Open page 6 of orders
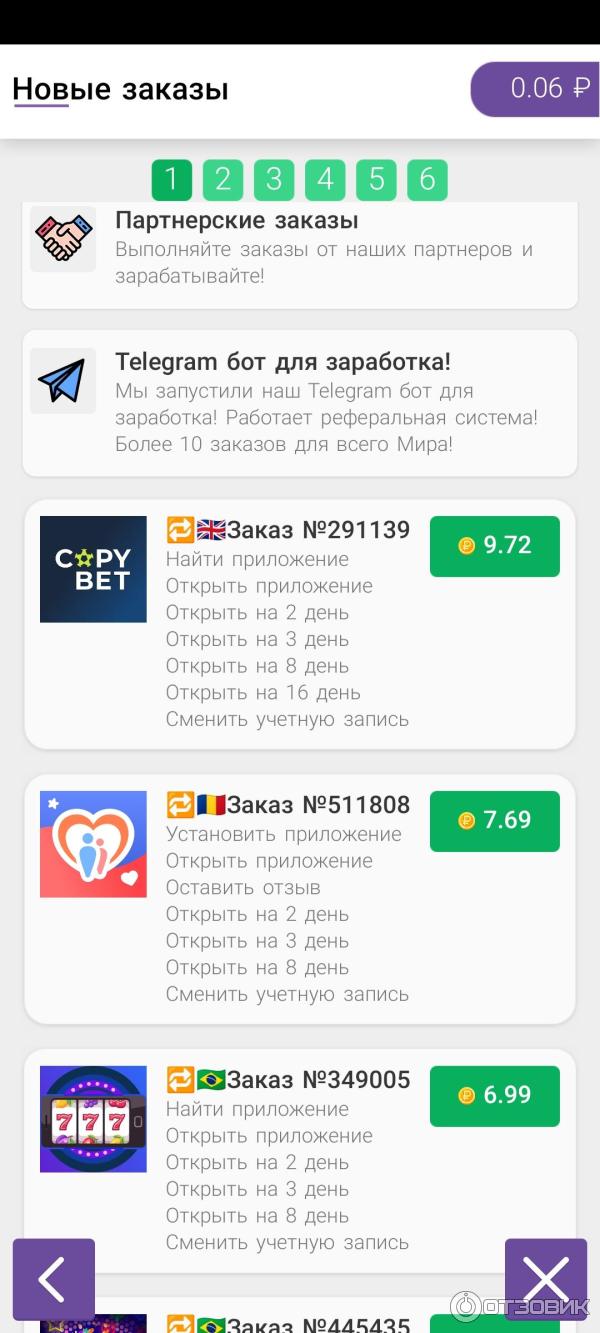Viewport: 600px width, 1333px height. coord(427,180)
